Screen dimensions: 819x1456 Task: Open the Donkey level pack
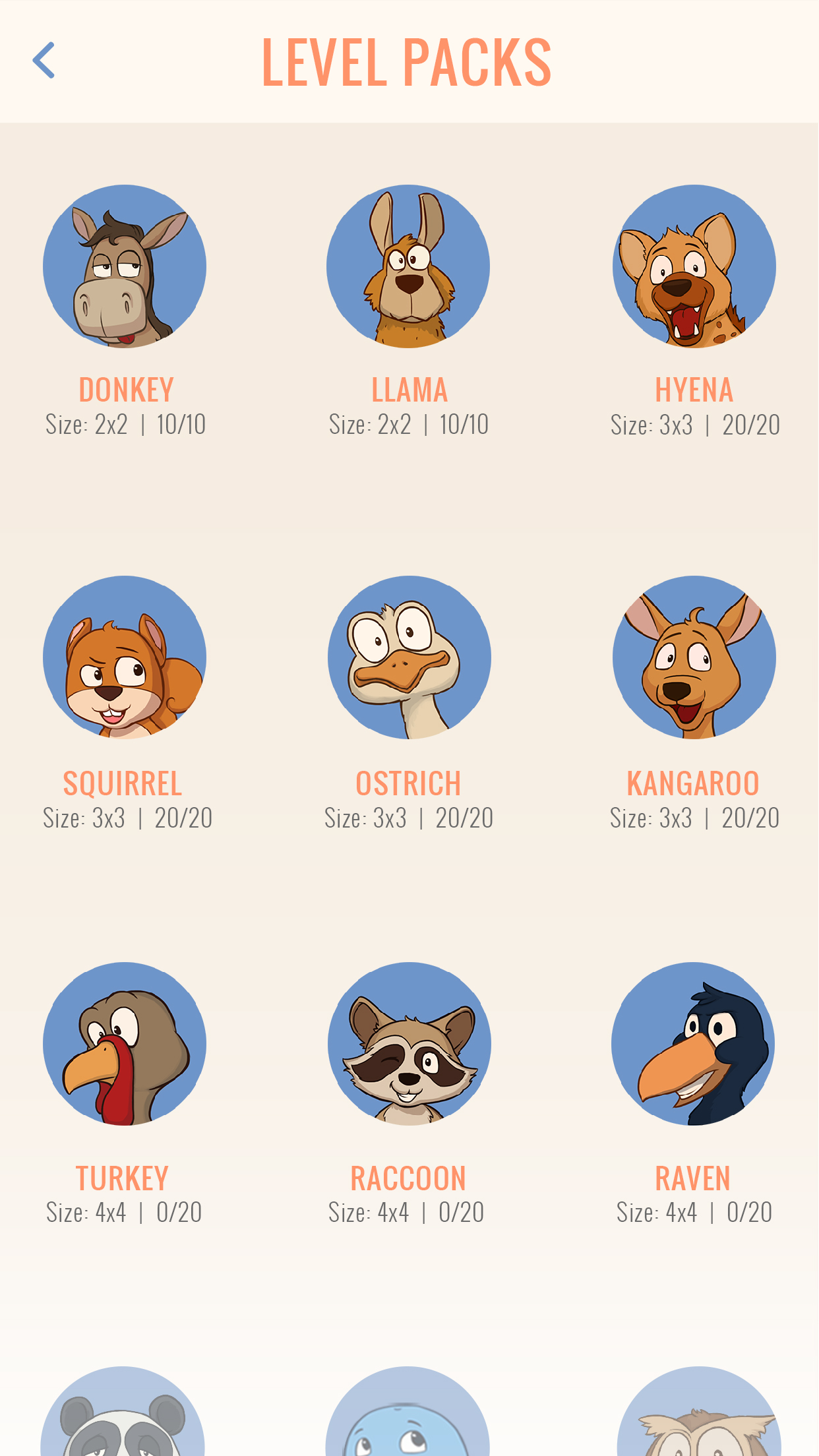125,266
